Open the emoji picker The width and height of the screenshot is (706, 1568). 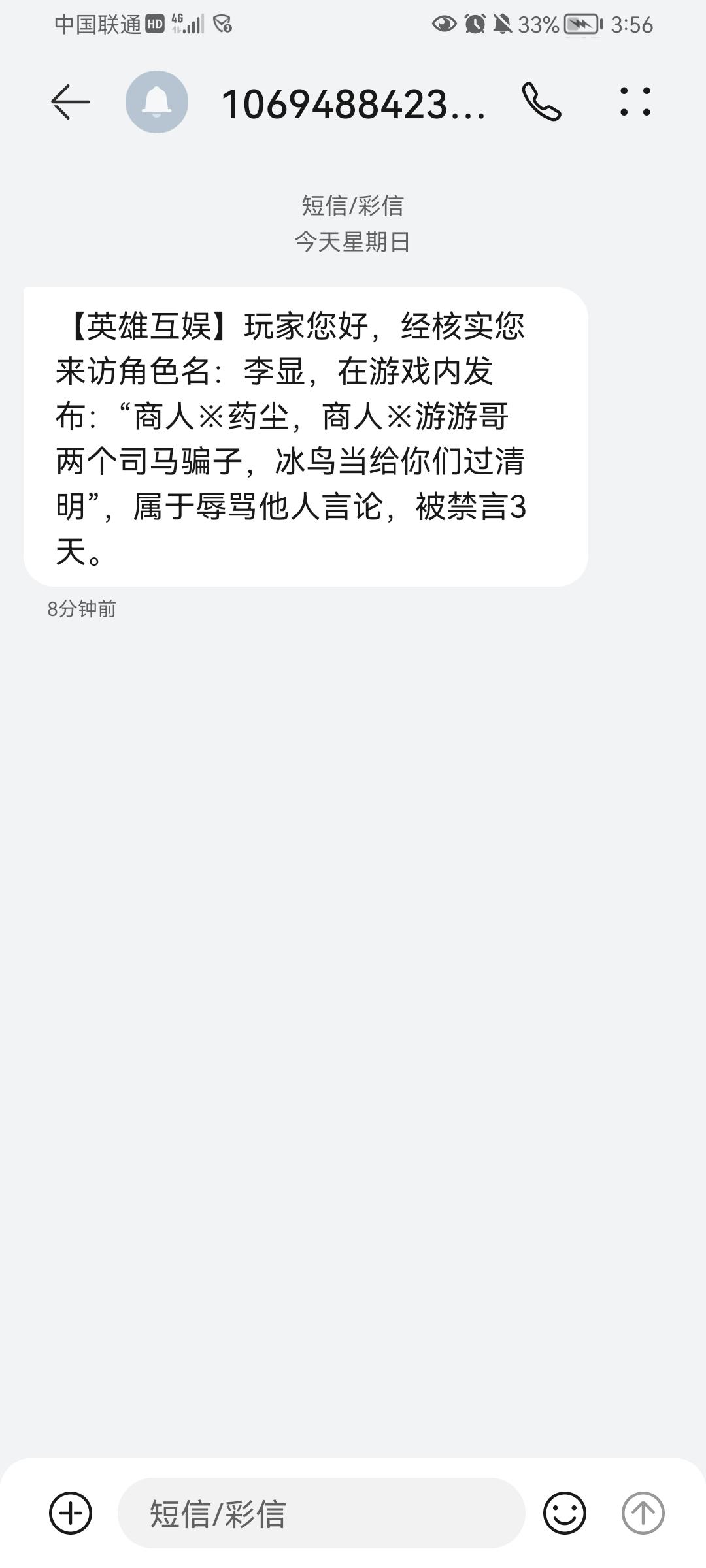pos(565,1513)
